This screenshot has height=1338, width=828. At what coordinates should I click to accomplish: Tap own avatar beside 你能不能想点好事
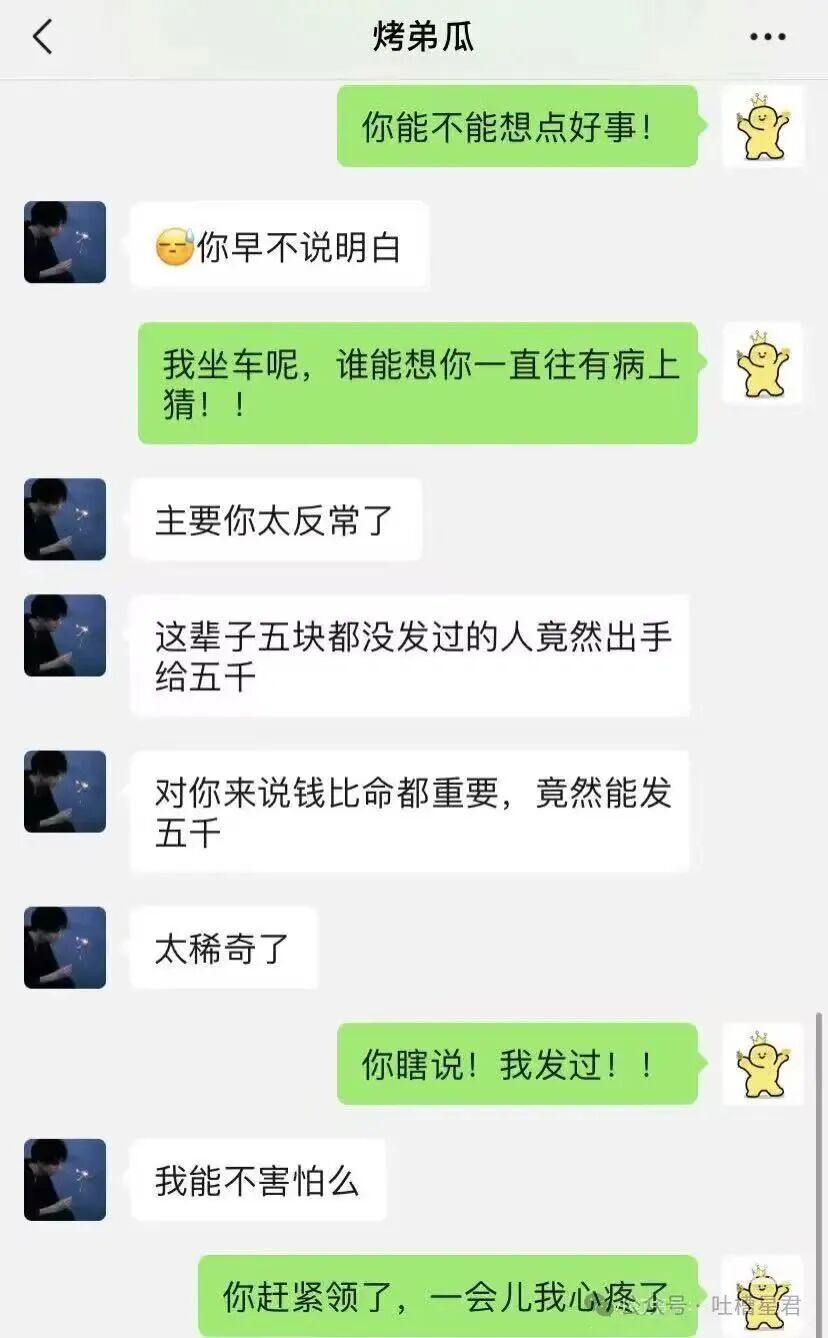coord(763,126)
